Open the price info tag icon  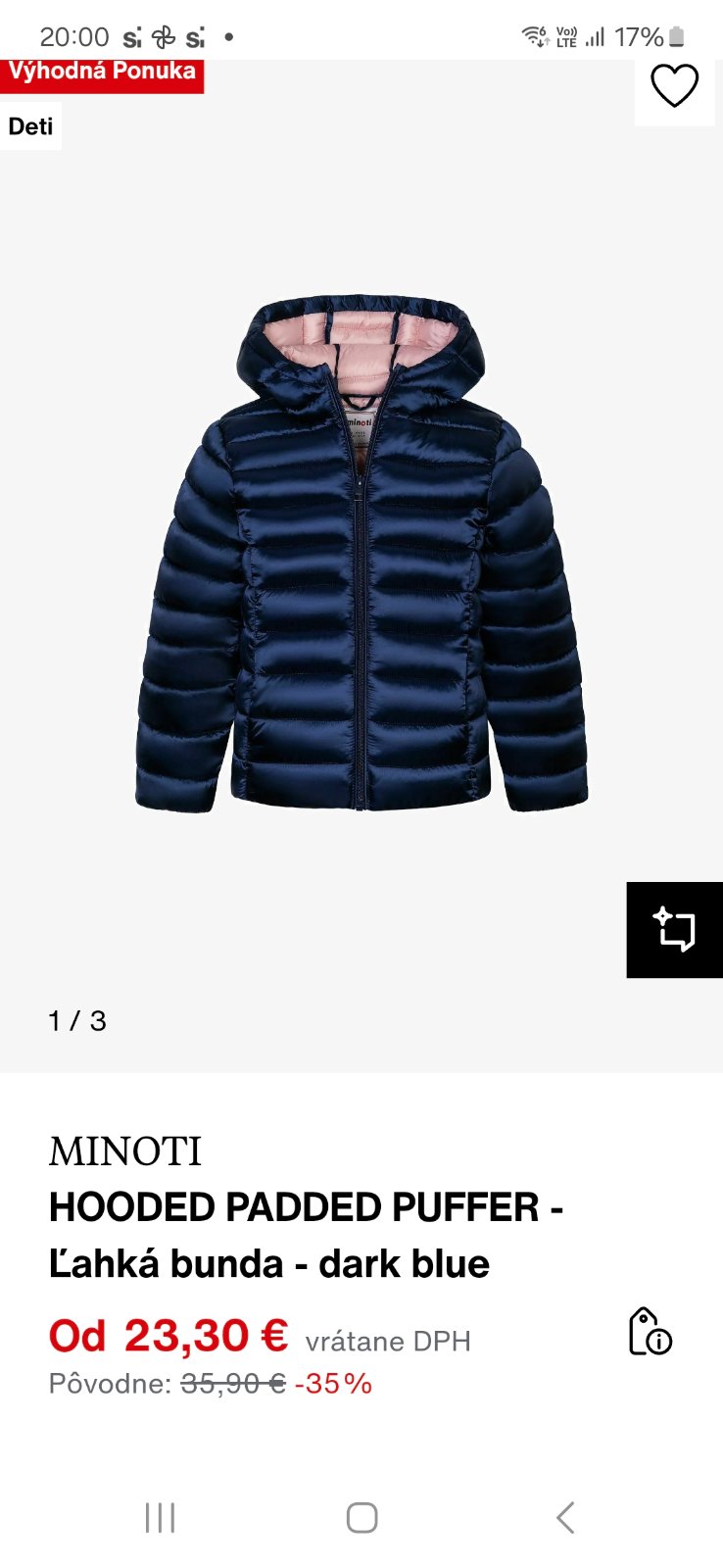coord(650,1332)
